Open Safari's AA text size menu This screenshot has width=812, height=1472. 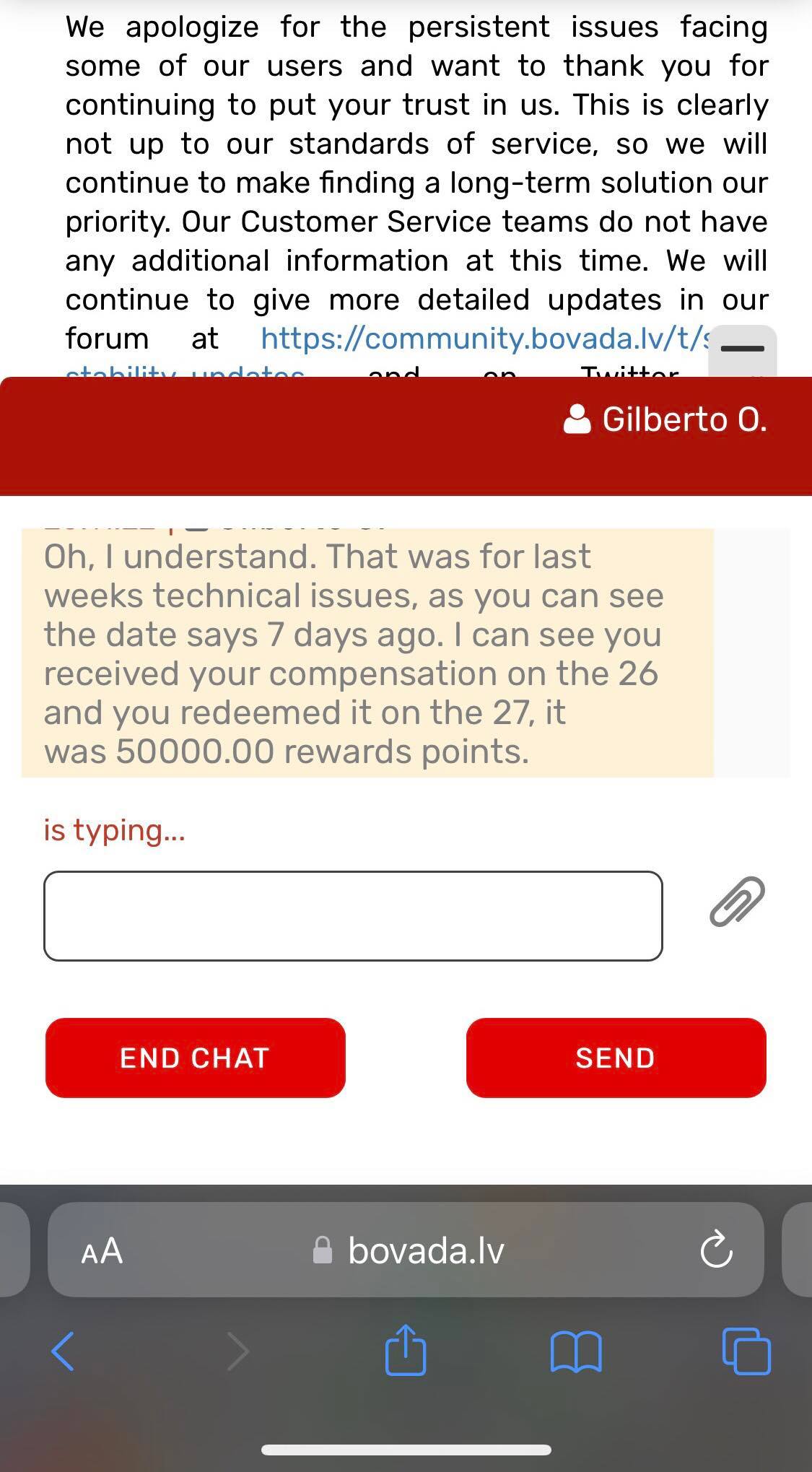pyautogui.click(x=102, y=1251)
